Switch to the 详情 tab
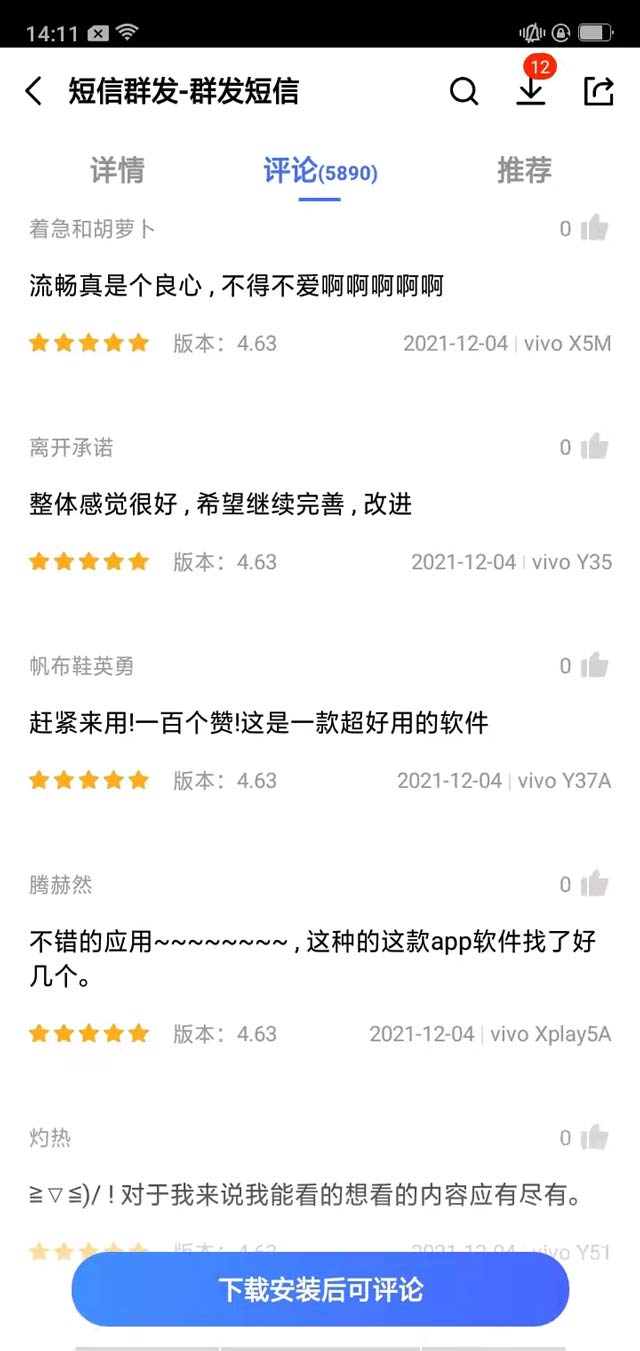 coord(117,170)
